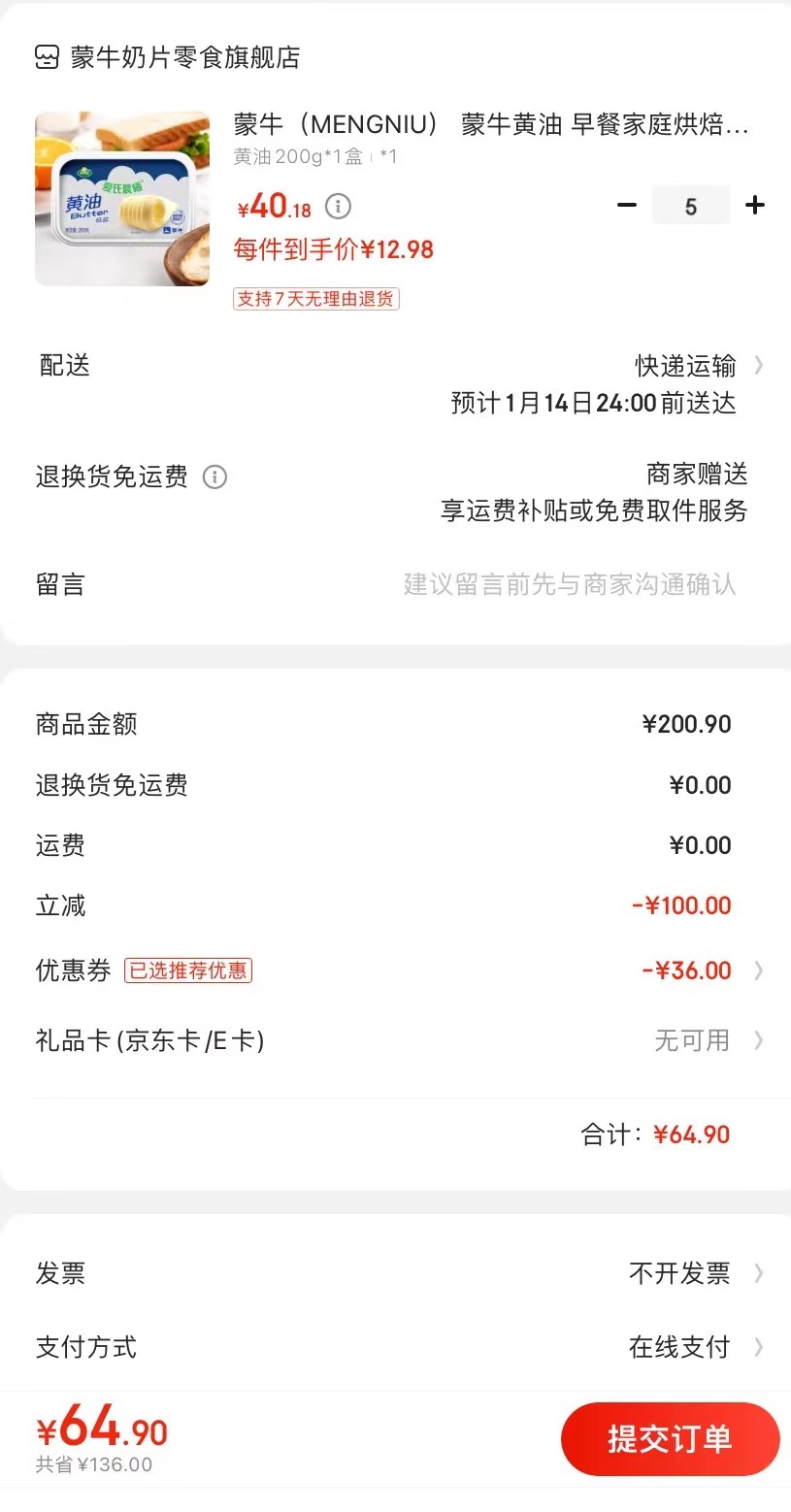This screenshot has height=1512, width=791.
Task: Open the 支付方式 payment method selector
Action: tap(758, 1347)
